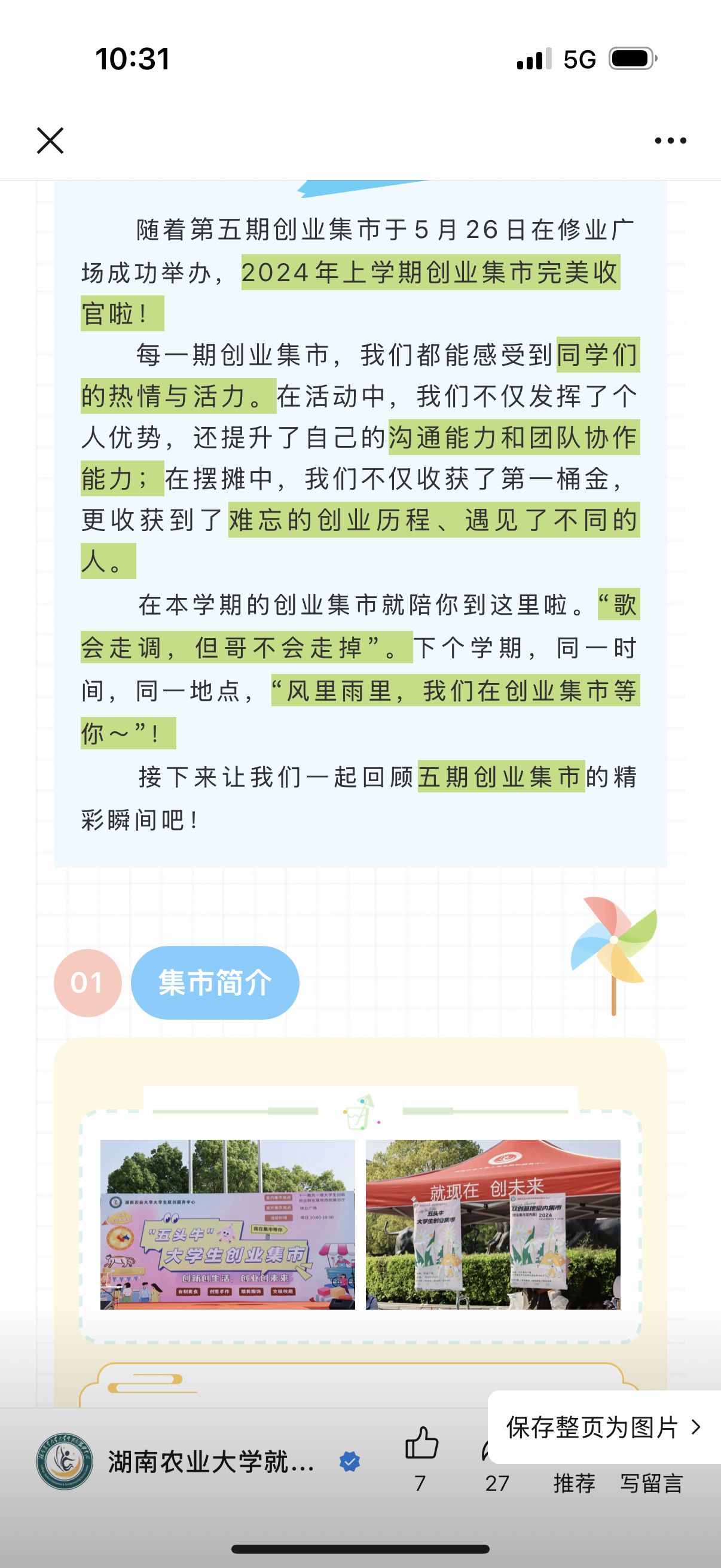
Task: Like the article with thumbs-up icon
Action: point(421,1444)
